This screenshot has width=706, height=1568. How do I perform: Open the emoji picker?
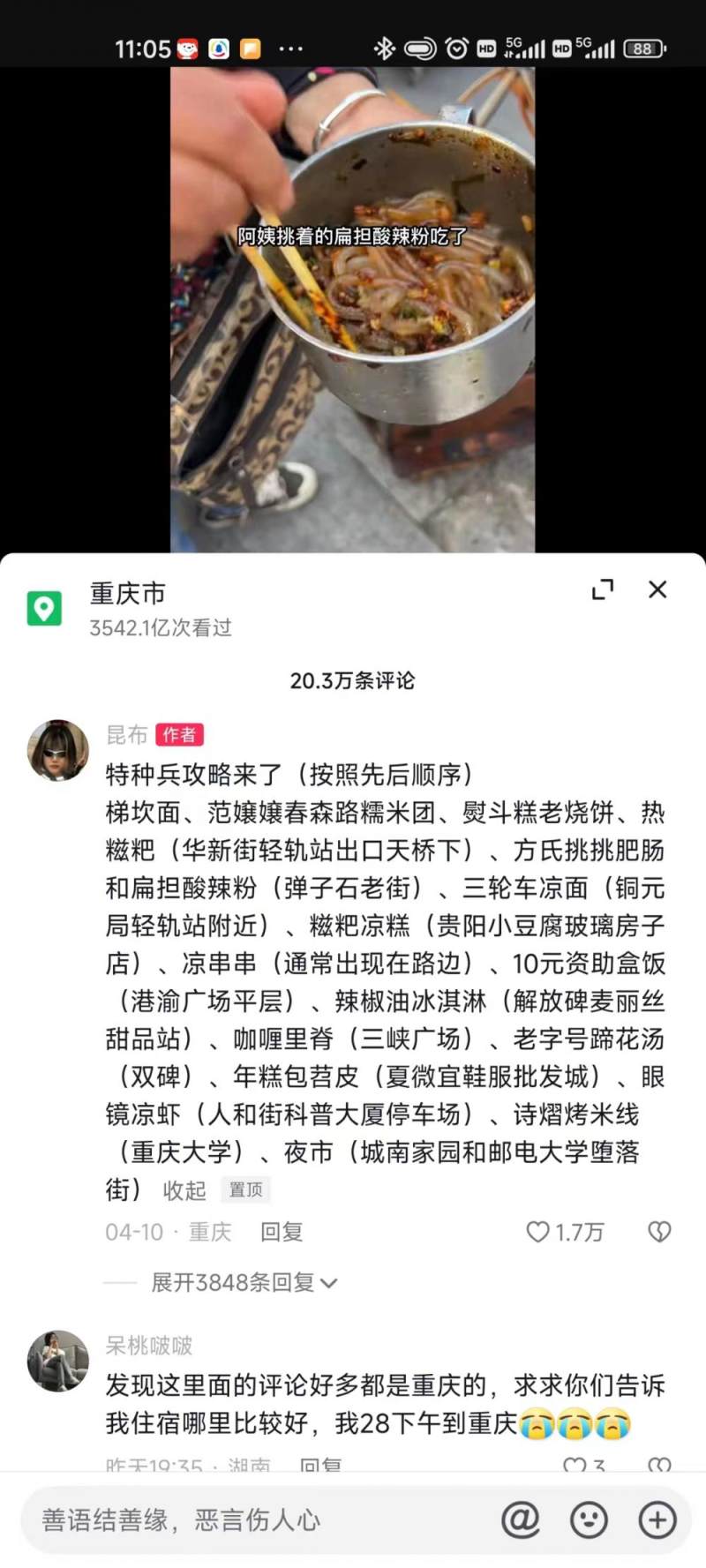click(589, 1519)
